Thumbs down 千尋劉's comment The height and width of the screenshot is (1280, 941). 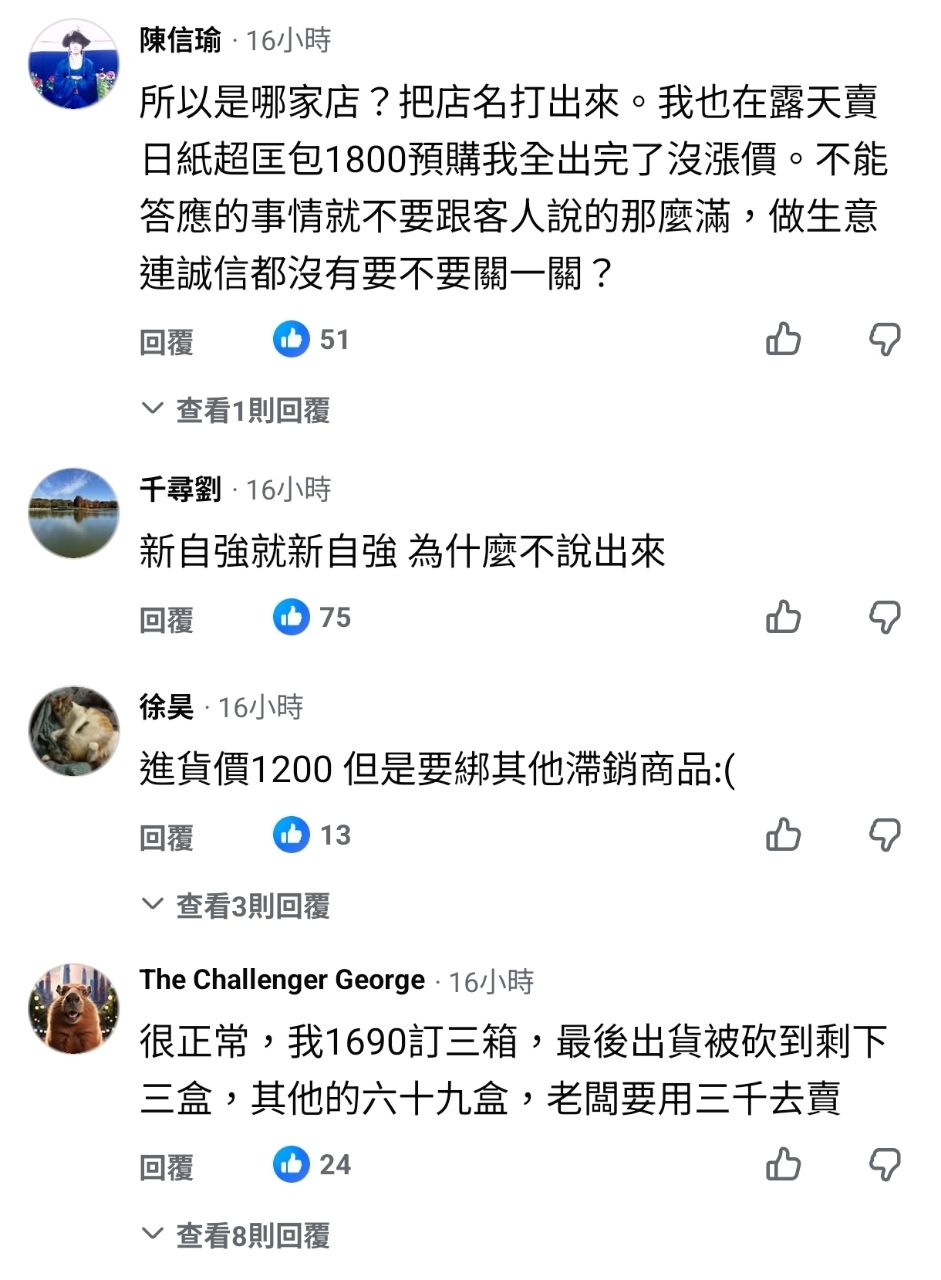pos(884,618)
